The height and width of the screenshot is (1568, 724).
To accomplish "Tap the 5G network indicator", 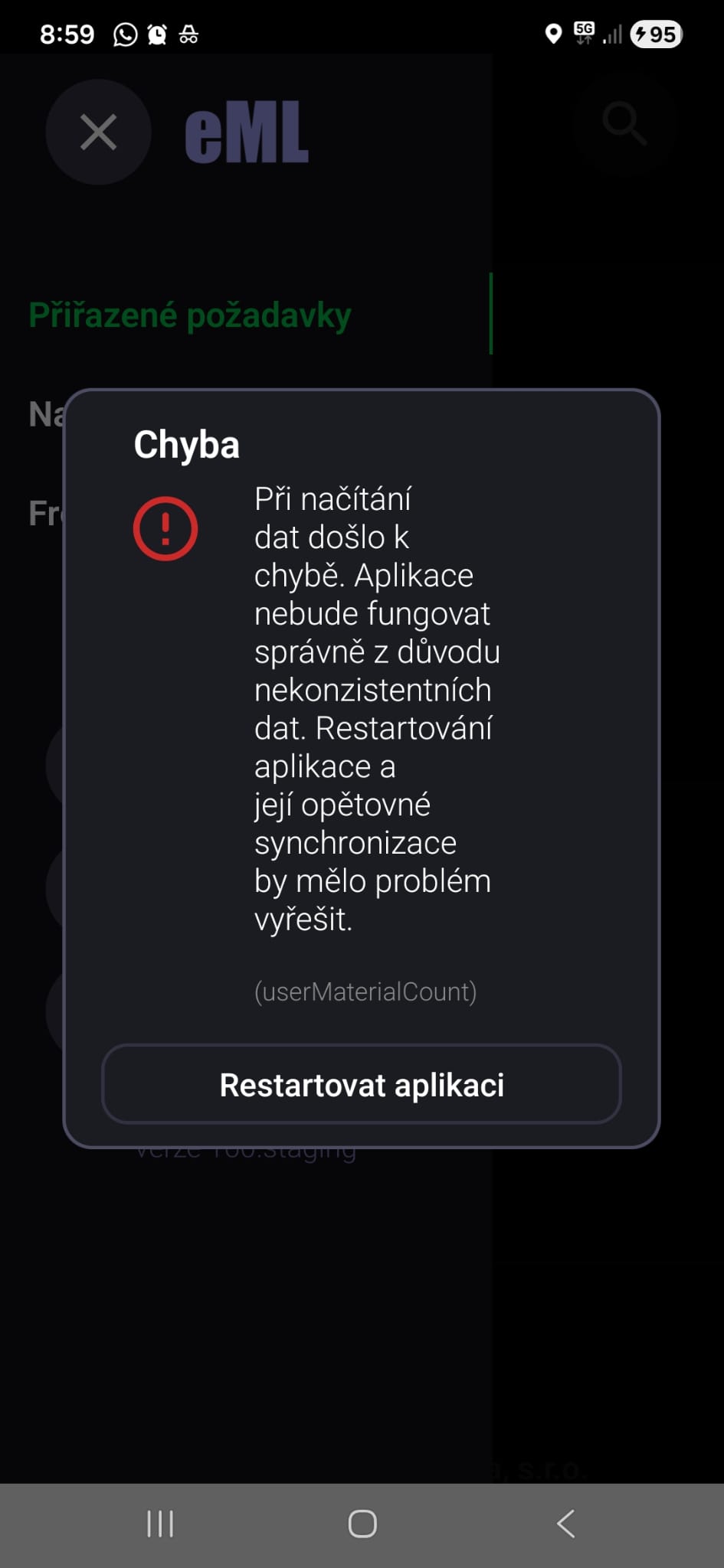I will 584,32.
